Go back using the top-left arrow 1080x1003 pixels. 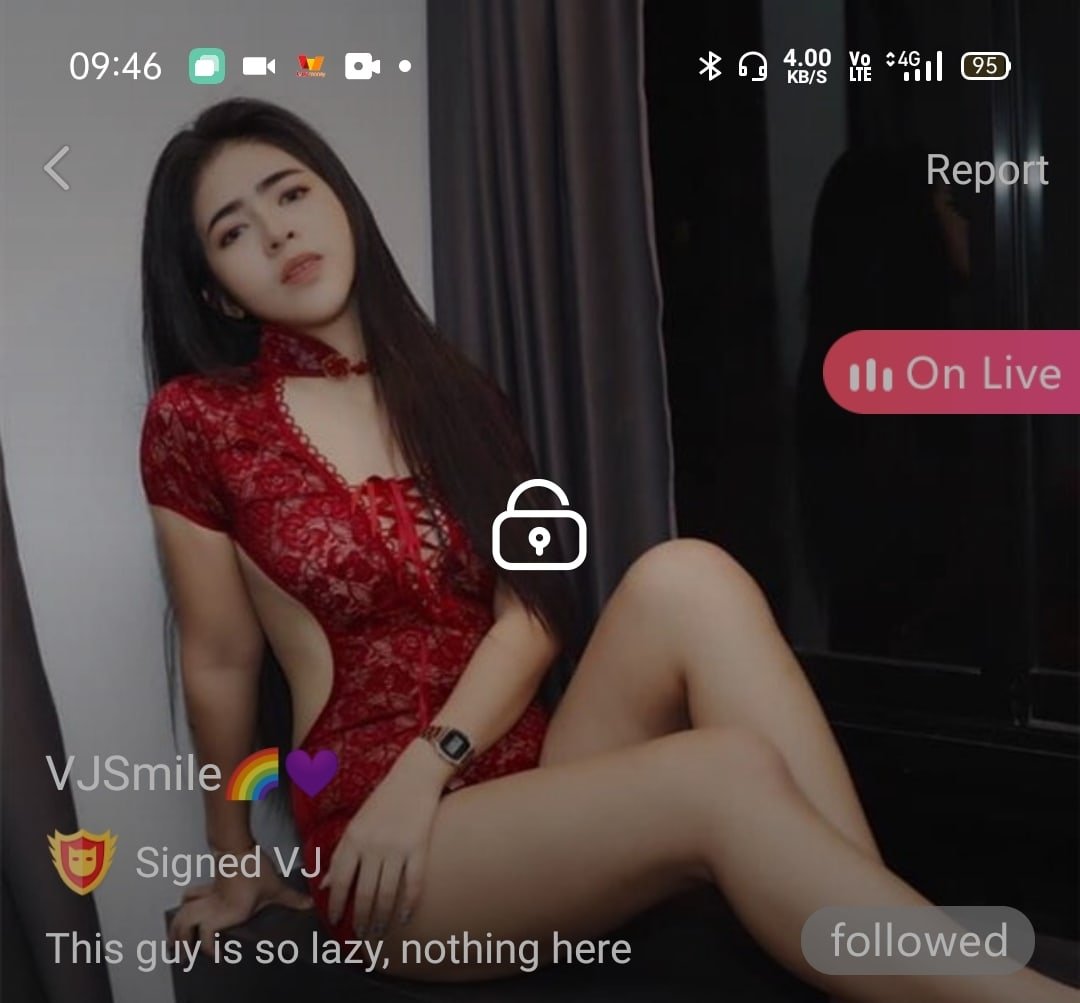click(x=58, y=168)
